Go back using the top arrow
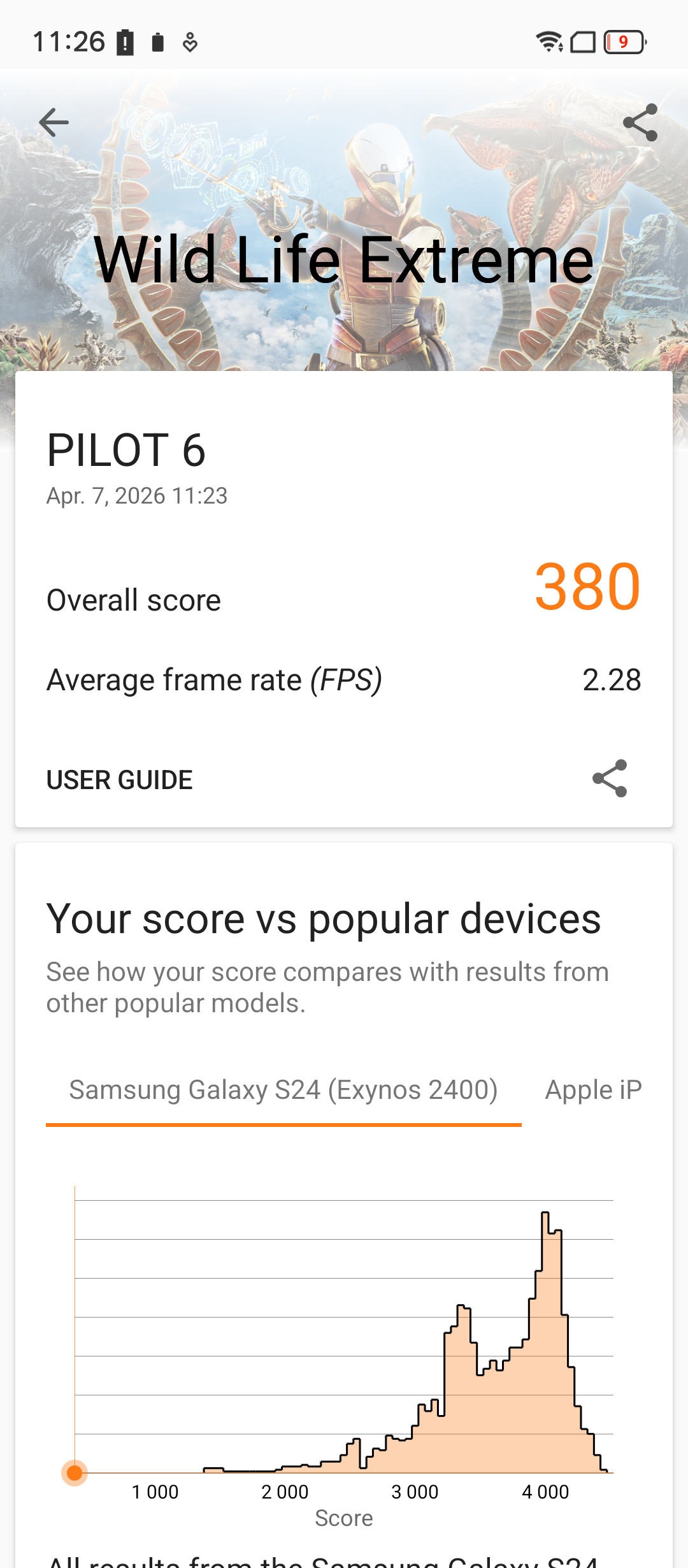This screenshot has height=1568, width=688. (x=54, y=122)
